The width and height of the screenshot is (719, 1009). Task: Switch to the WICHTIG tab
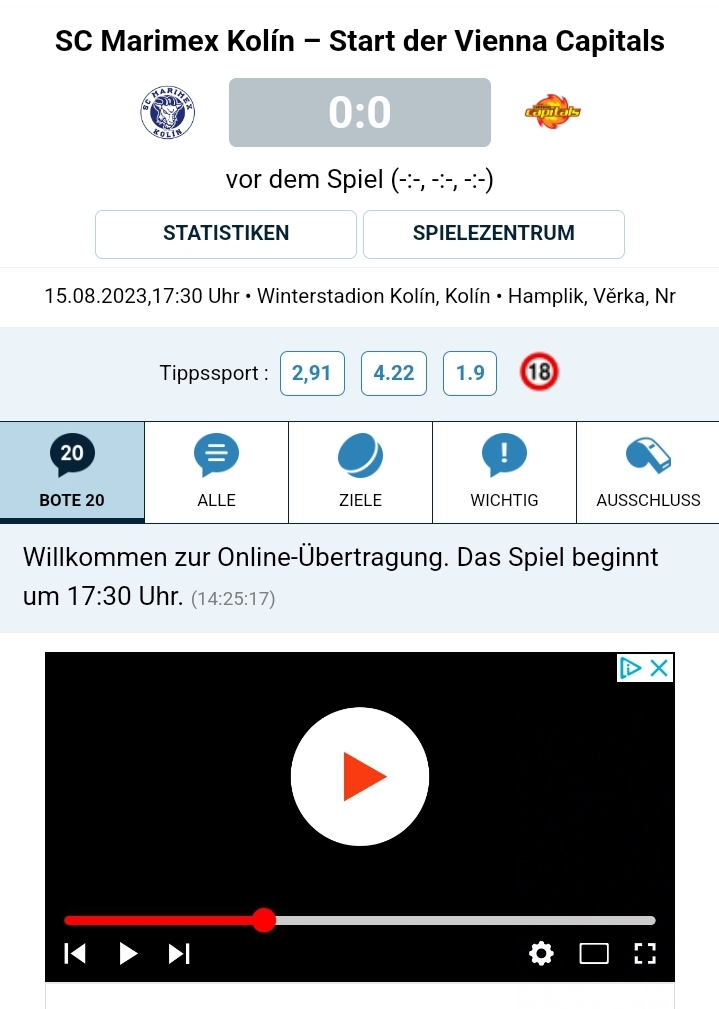coord(504,472)
